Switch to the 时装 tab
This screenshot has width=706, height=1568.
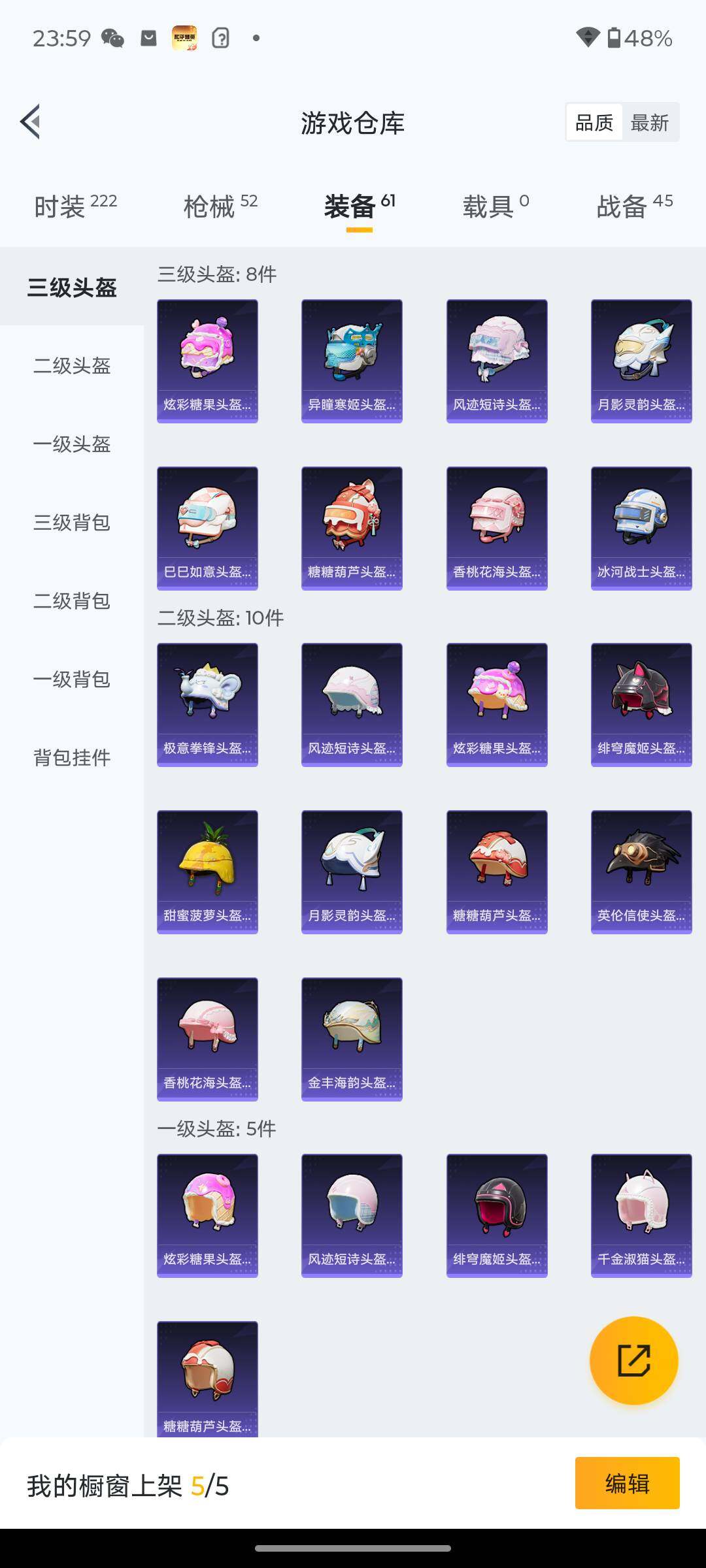[75, 206]
